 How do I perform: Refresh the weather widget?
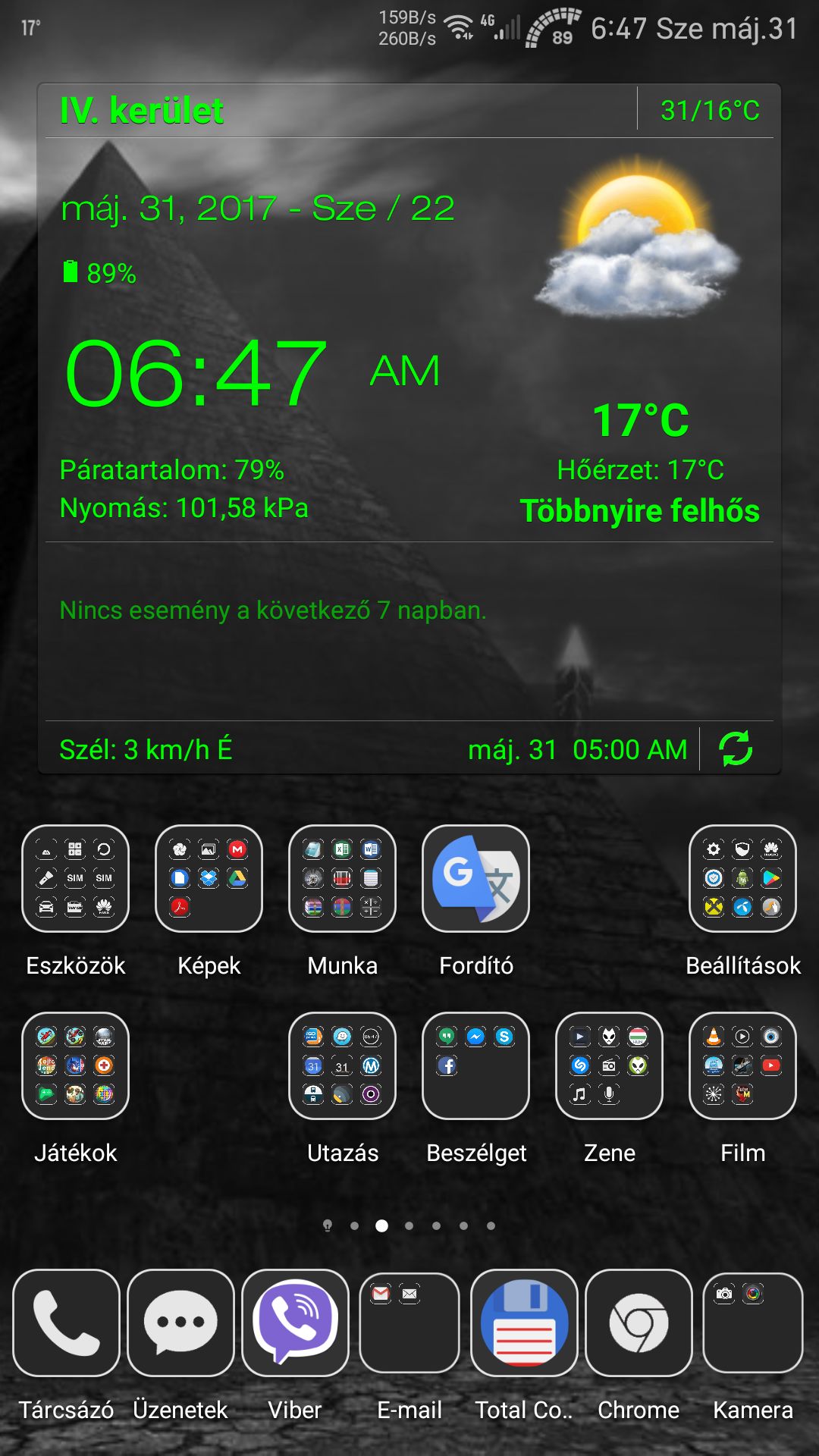pyautogui.click(x=736, y=748)
